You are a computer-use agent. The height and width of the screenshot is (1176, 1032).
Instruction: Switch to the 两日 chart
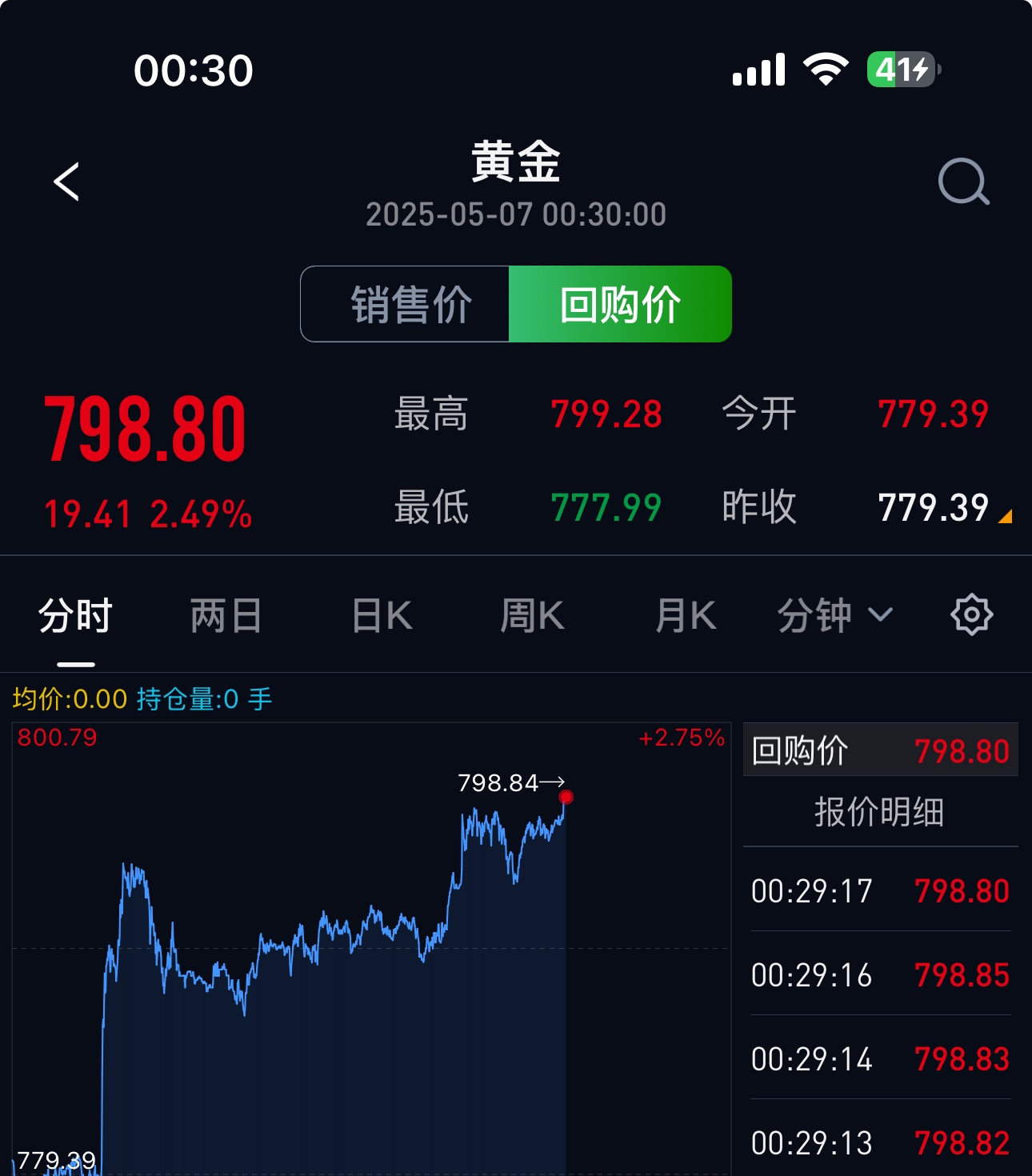click(x=226, y=616)
